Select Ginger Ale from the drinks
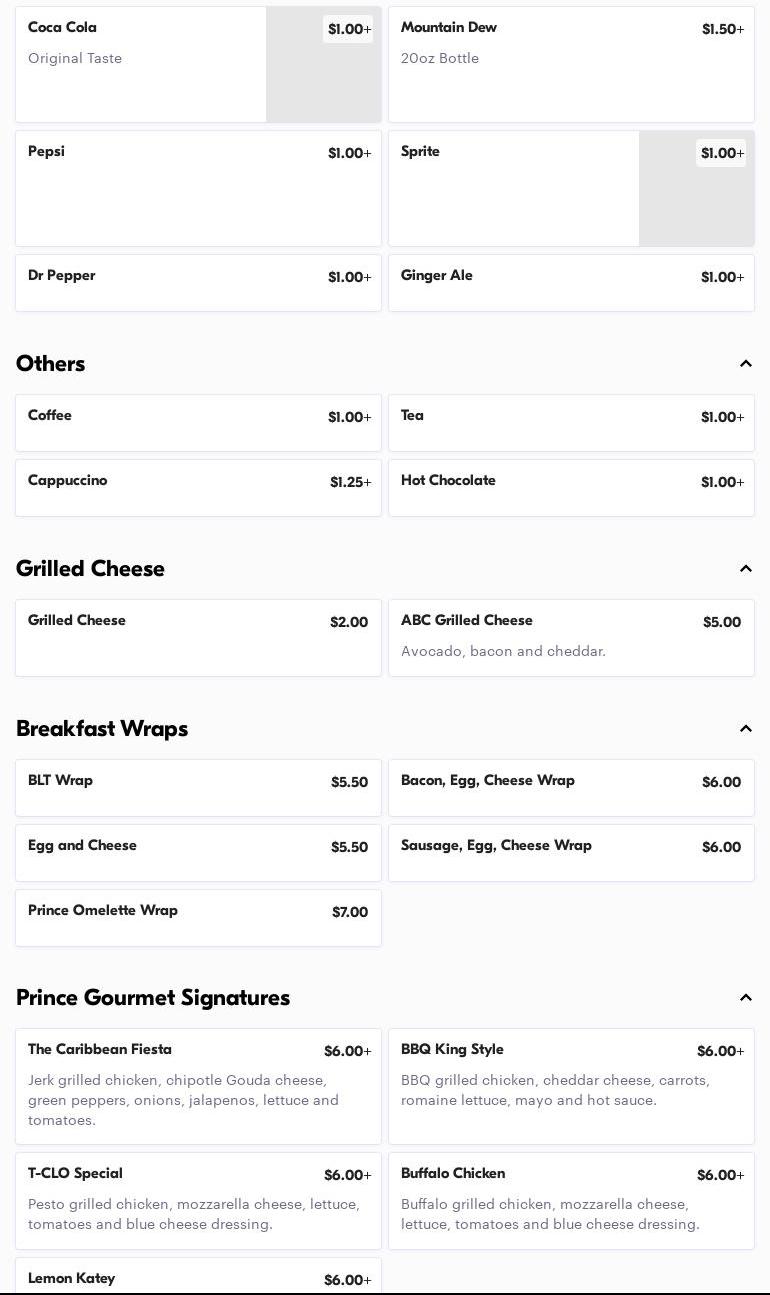 571,283
